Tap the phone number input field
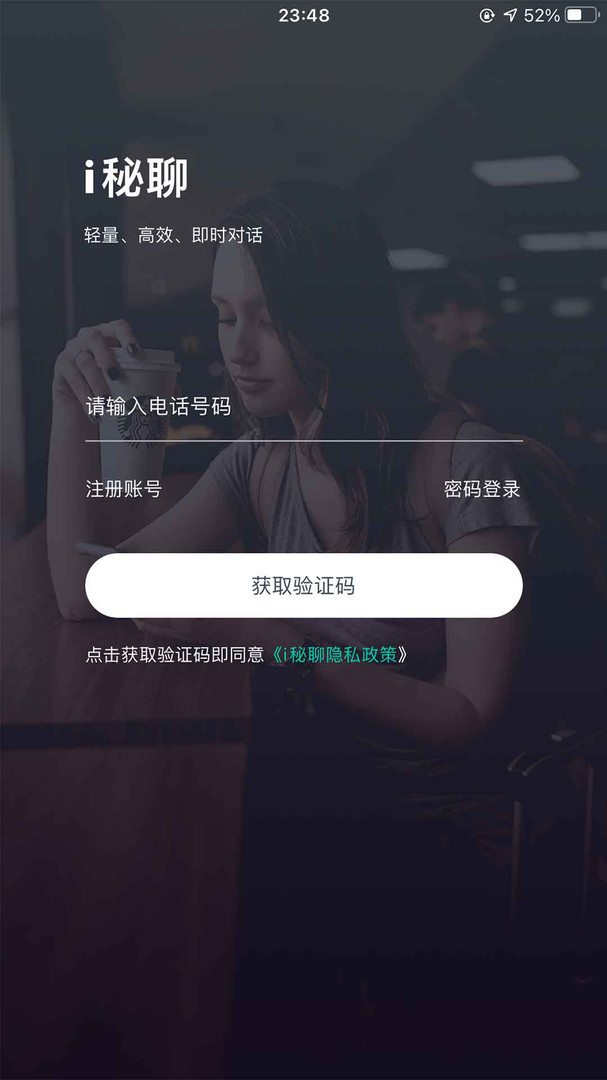Image resolution: width=607 pixels, height=1080 pixels. (x=303, y=407)
